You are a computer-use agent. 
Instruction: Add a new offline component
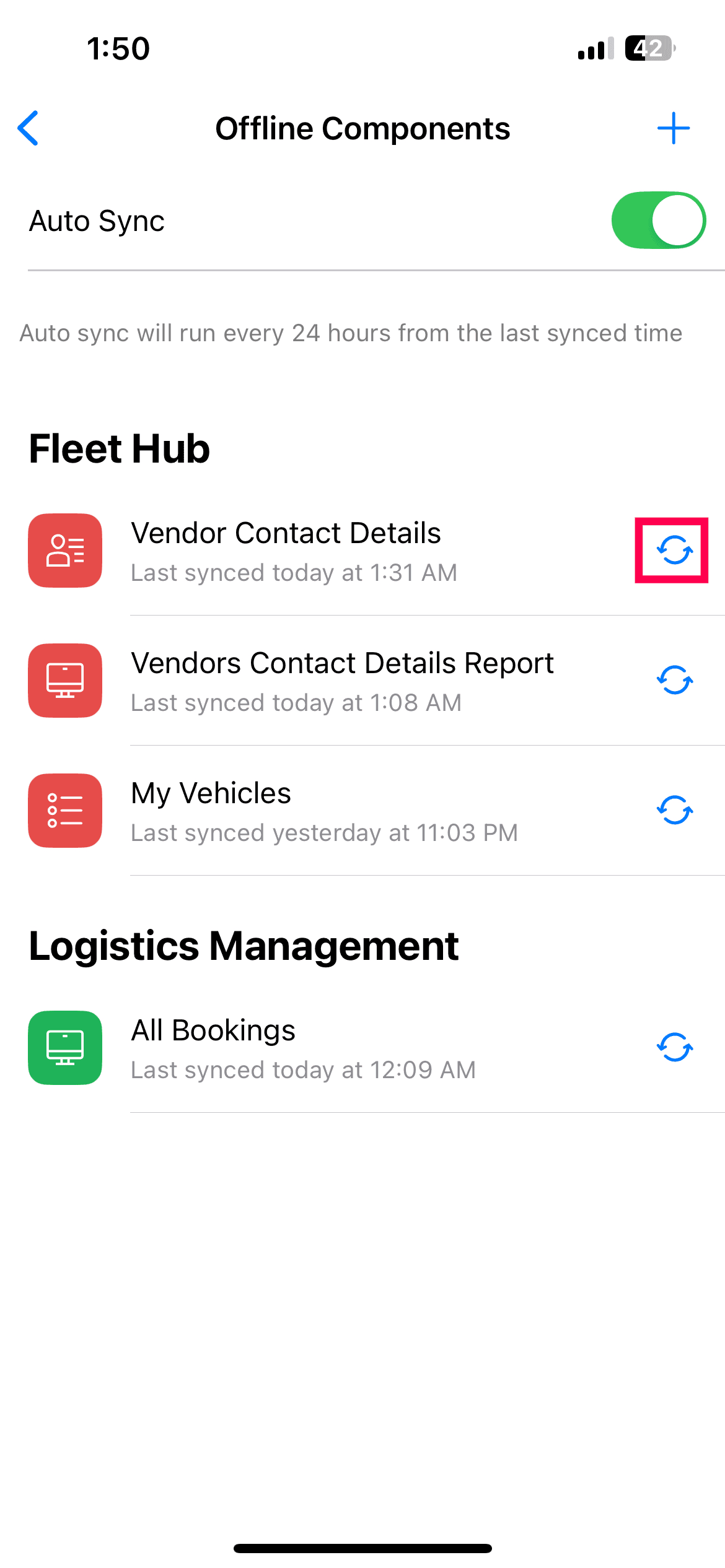tap(674, 128)
